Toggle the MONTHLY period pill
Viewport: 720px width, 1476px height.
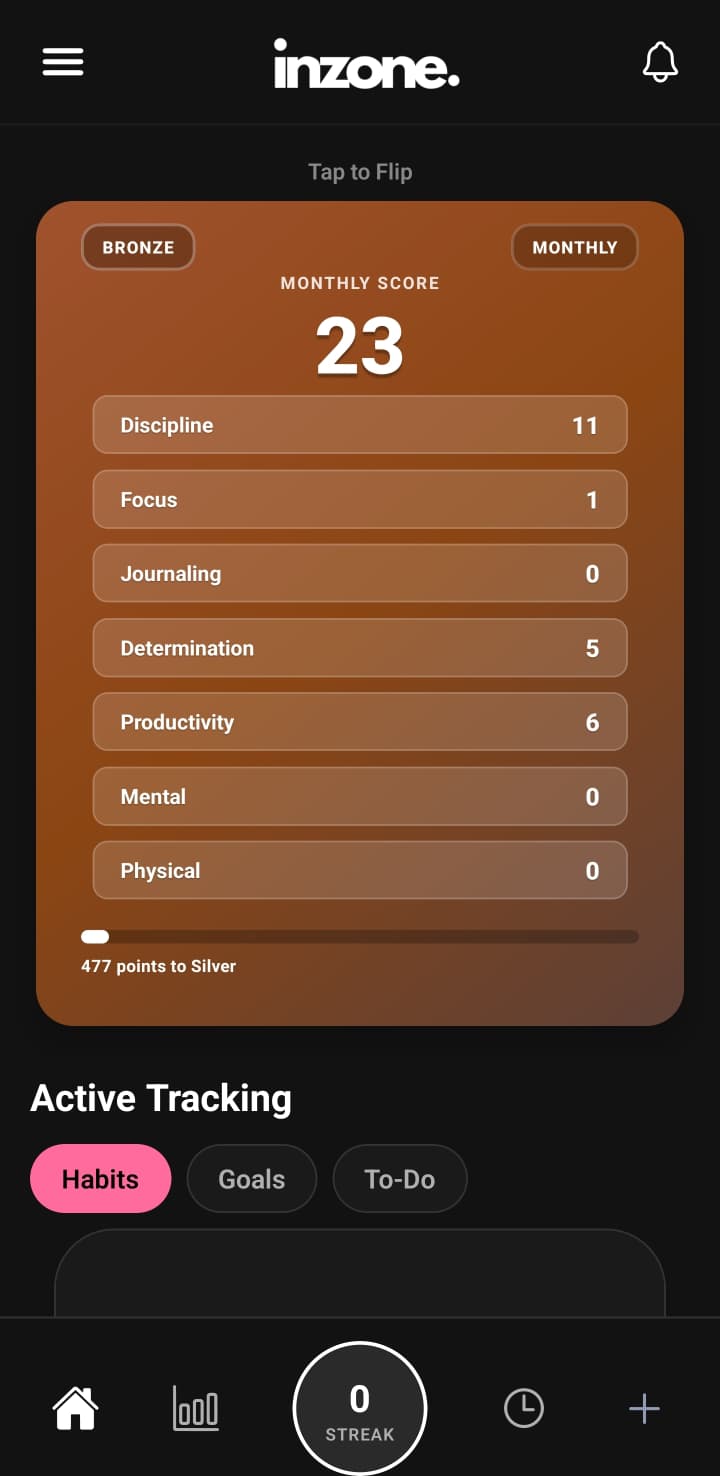pyautogui.click(x=575, y=247)
